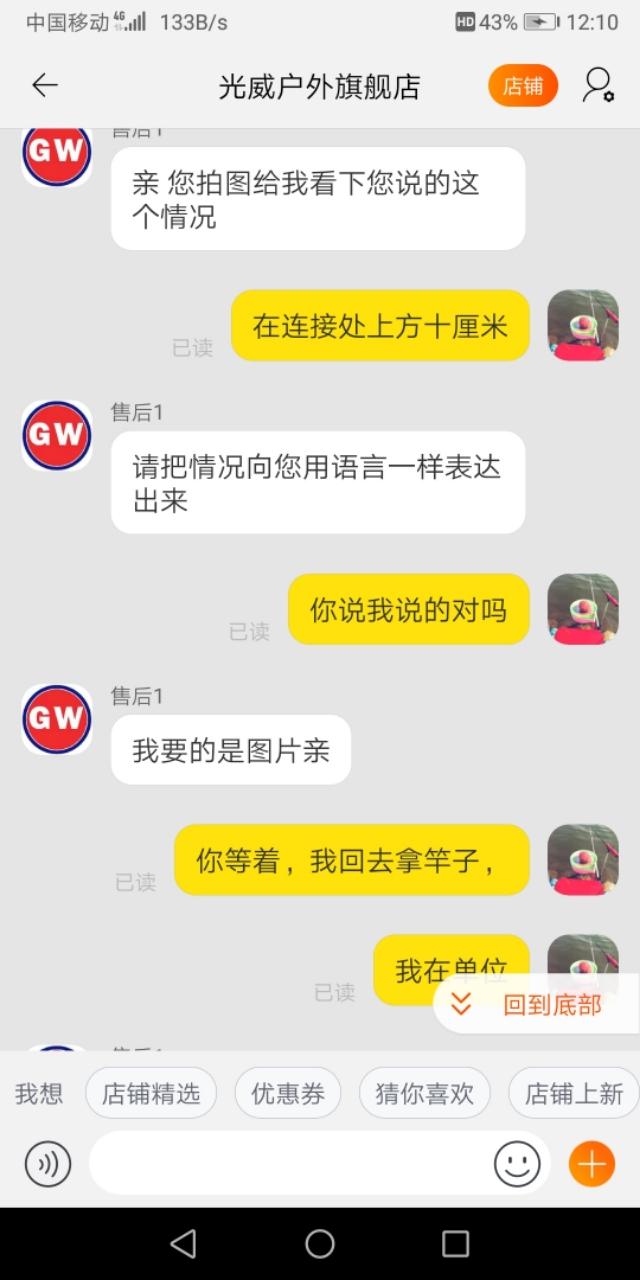Tap the 店铺上新 new arrivals chip

[x=573, y=1094]
